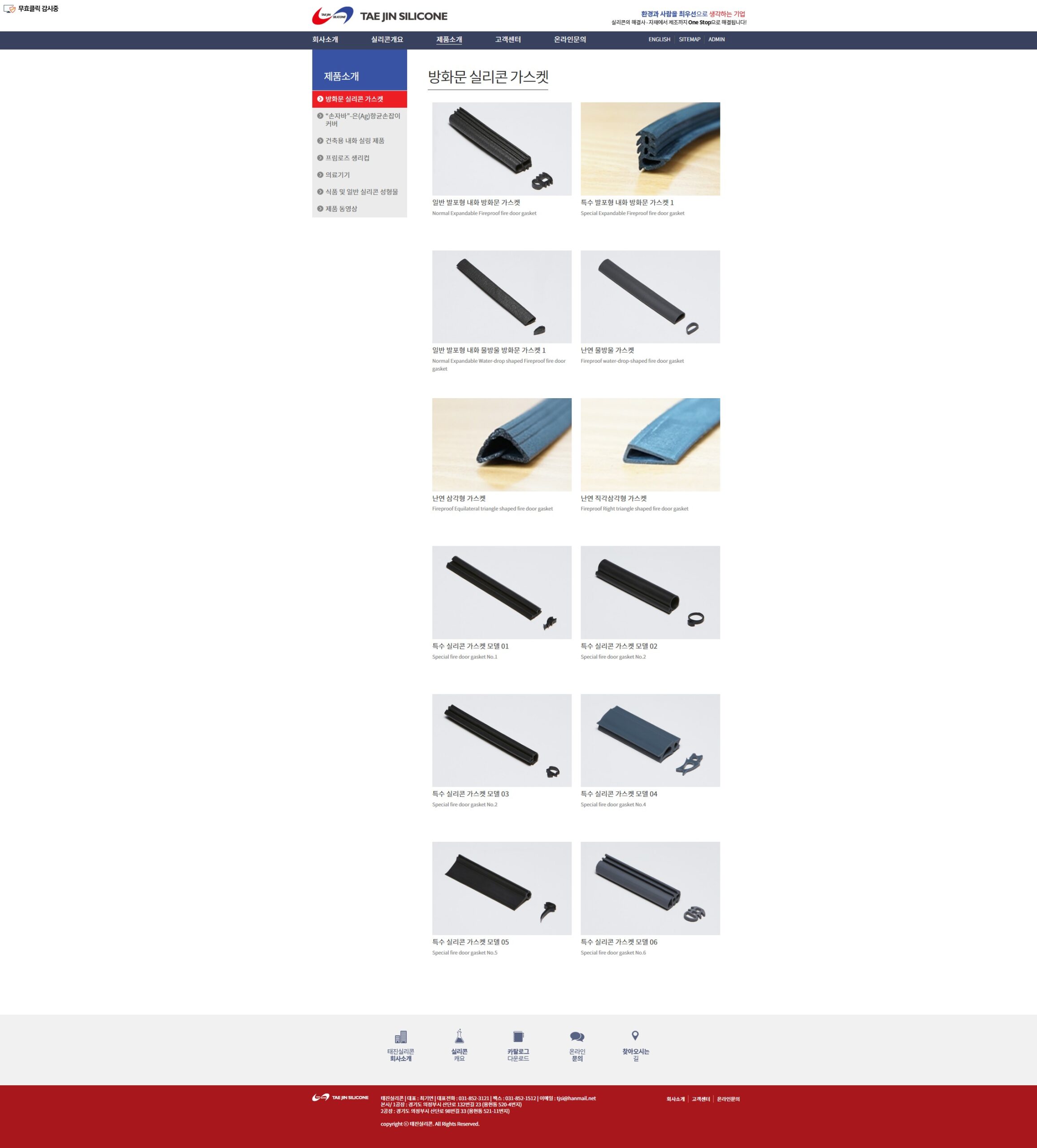
Task: Open 식품 및 일반 실리콘 성형물 category
Action: (x=361, y=192)
